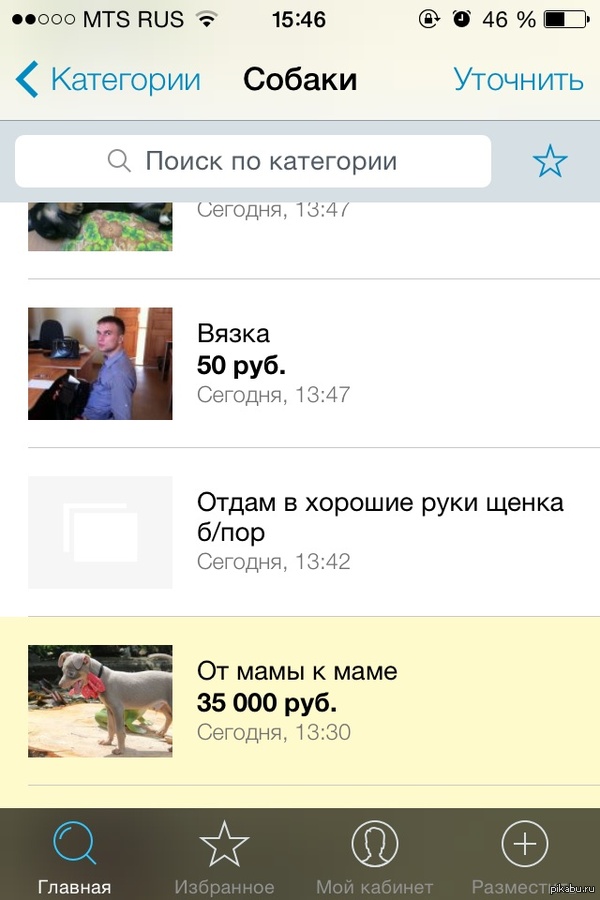Open the Мой кабинет tab
Screen dimensions: 600x900
(x=374, y=857)
